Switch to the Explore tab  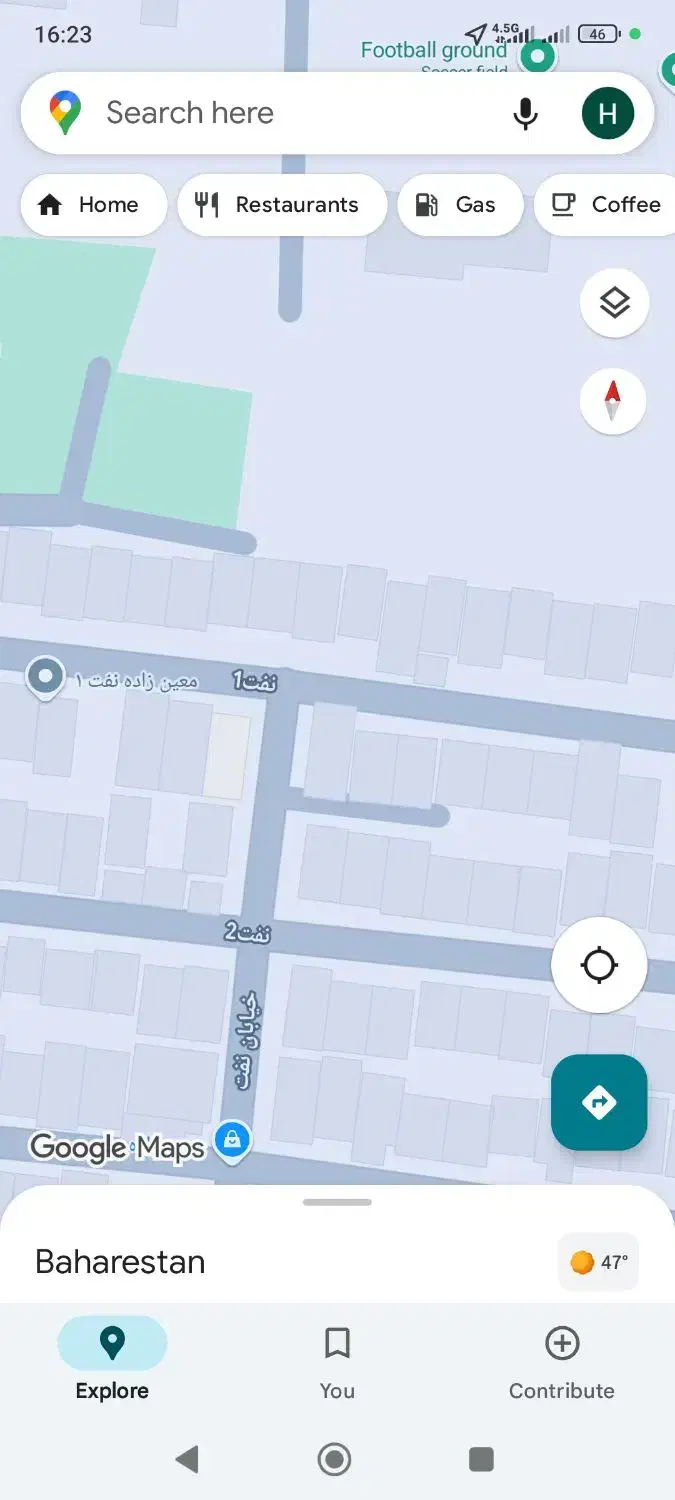tap(112, 1358)
